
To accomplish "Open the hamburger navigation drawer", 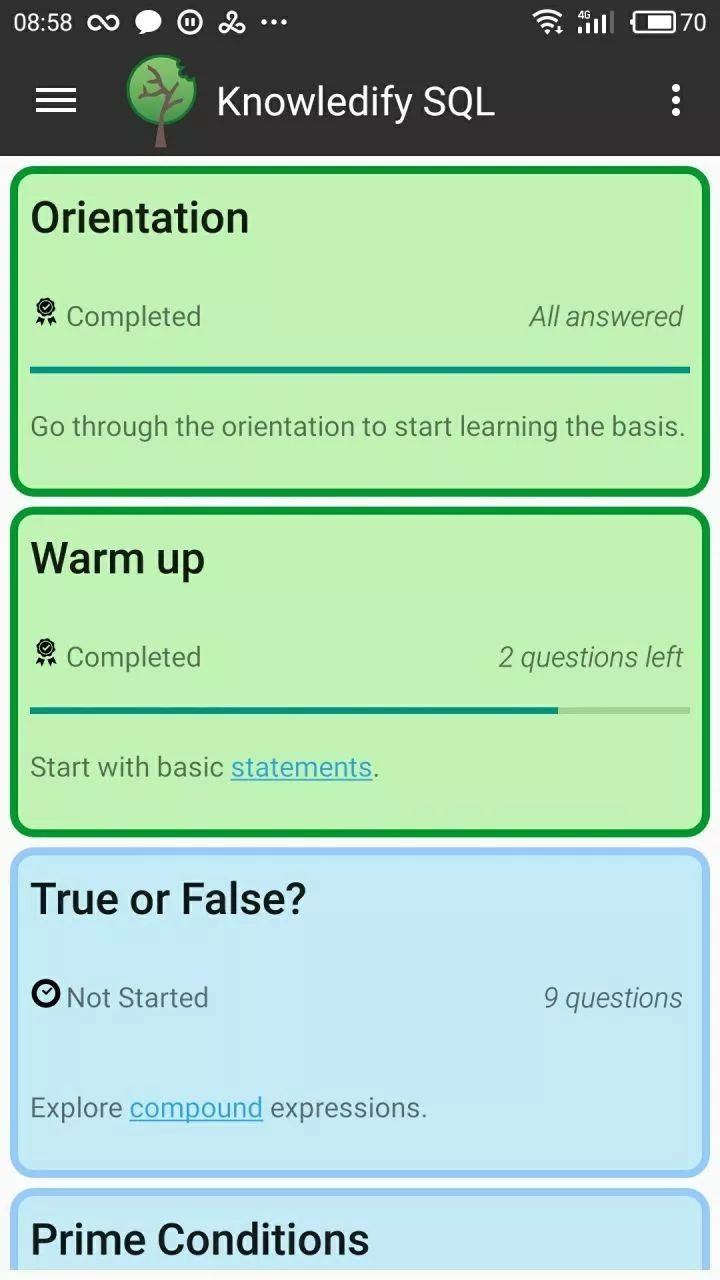I will coord(56,100).
